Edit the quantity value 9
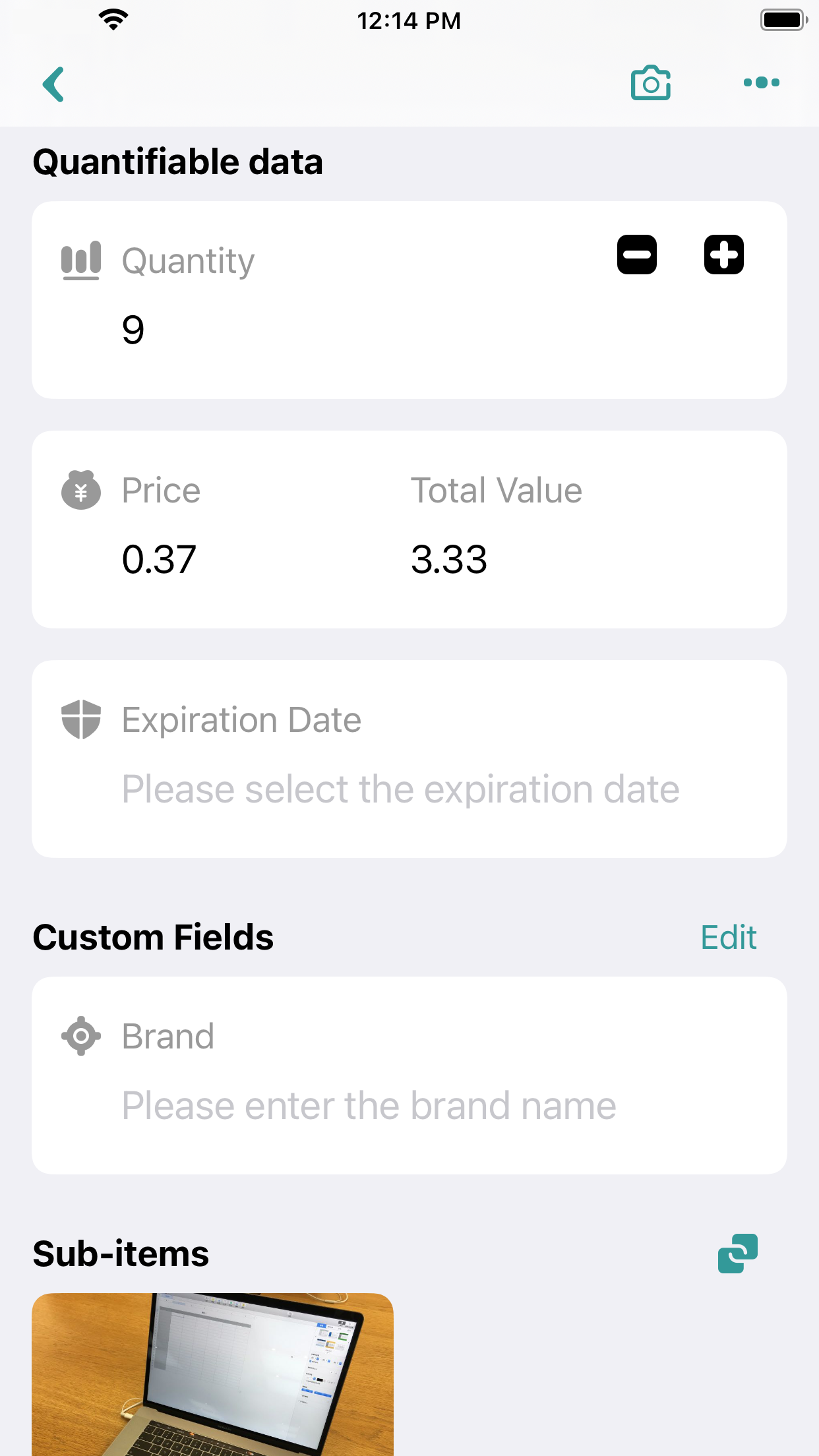The width and height of the screenshot is (819, 1456). [x=135, y=330]
